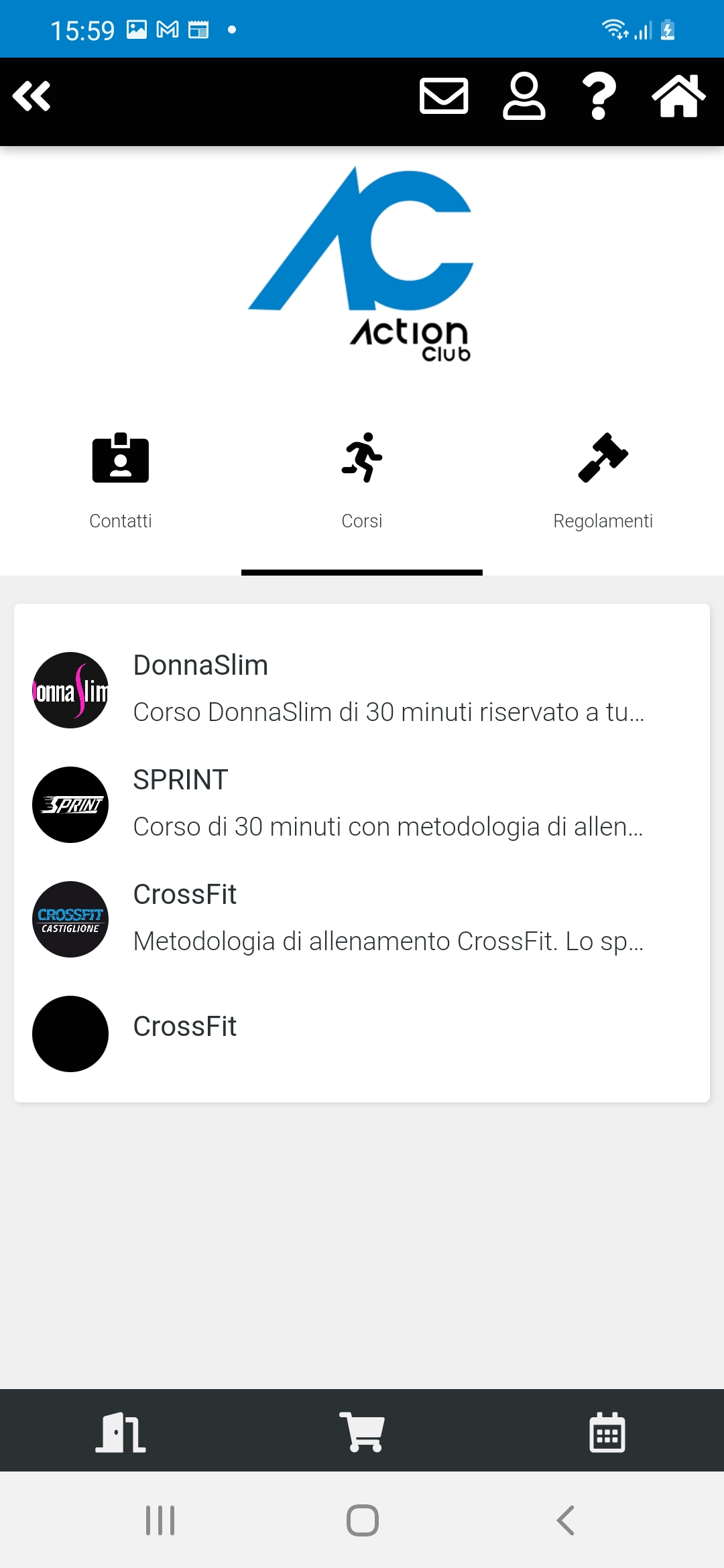
Task: Open the door icon in the bottom bar
Action: pyautogui.click(x=121, y=1432)
